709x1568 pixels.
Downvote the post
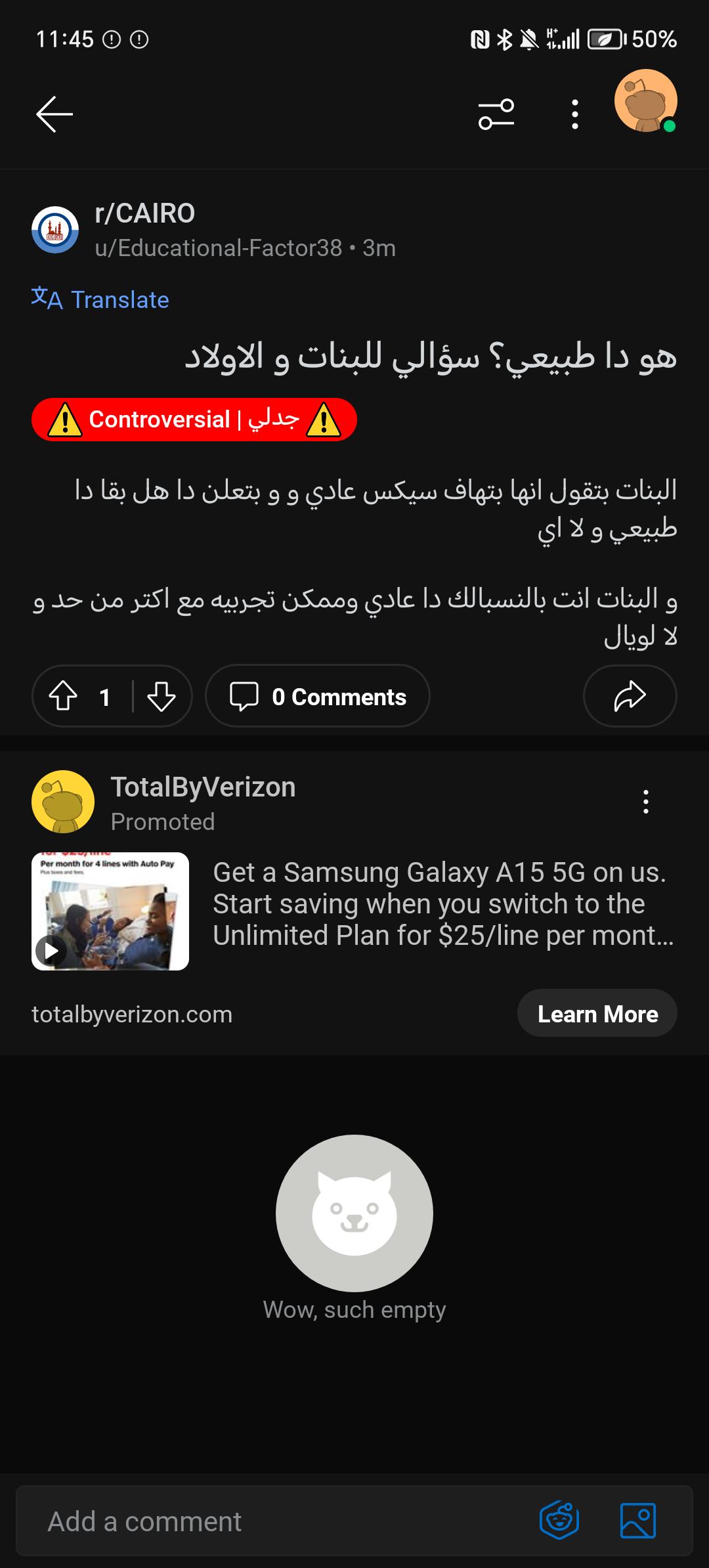(x=161, y=696)
